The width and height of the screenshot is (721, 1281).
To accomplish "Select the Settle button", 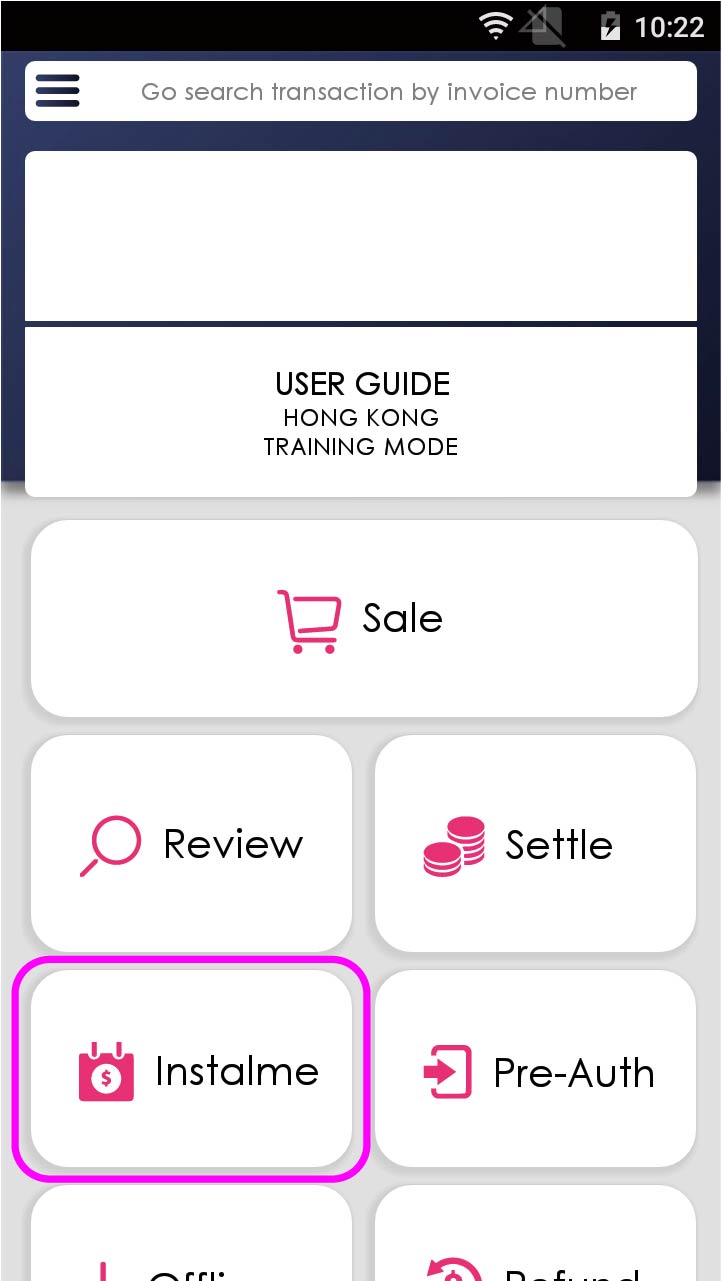I will (x=535, y=844).
